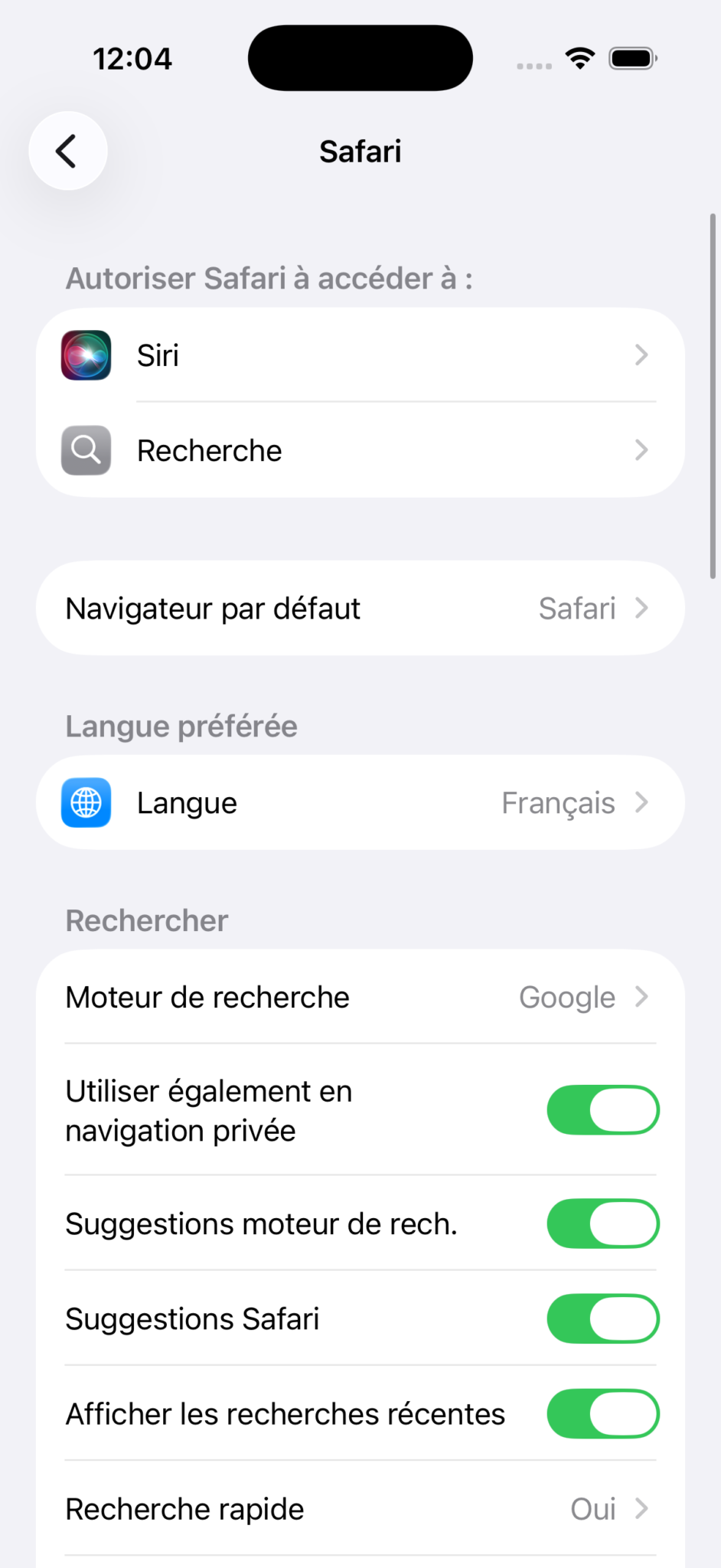The image size is (721, 1568).
Task: Tap the Recherche magnifying glass icon
Action: coord(86,450)
